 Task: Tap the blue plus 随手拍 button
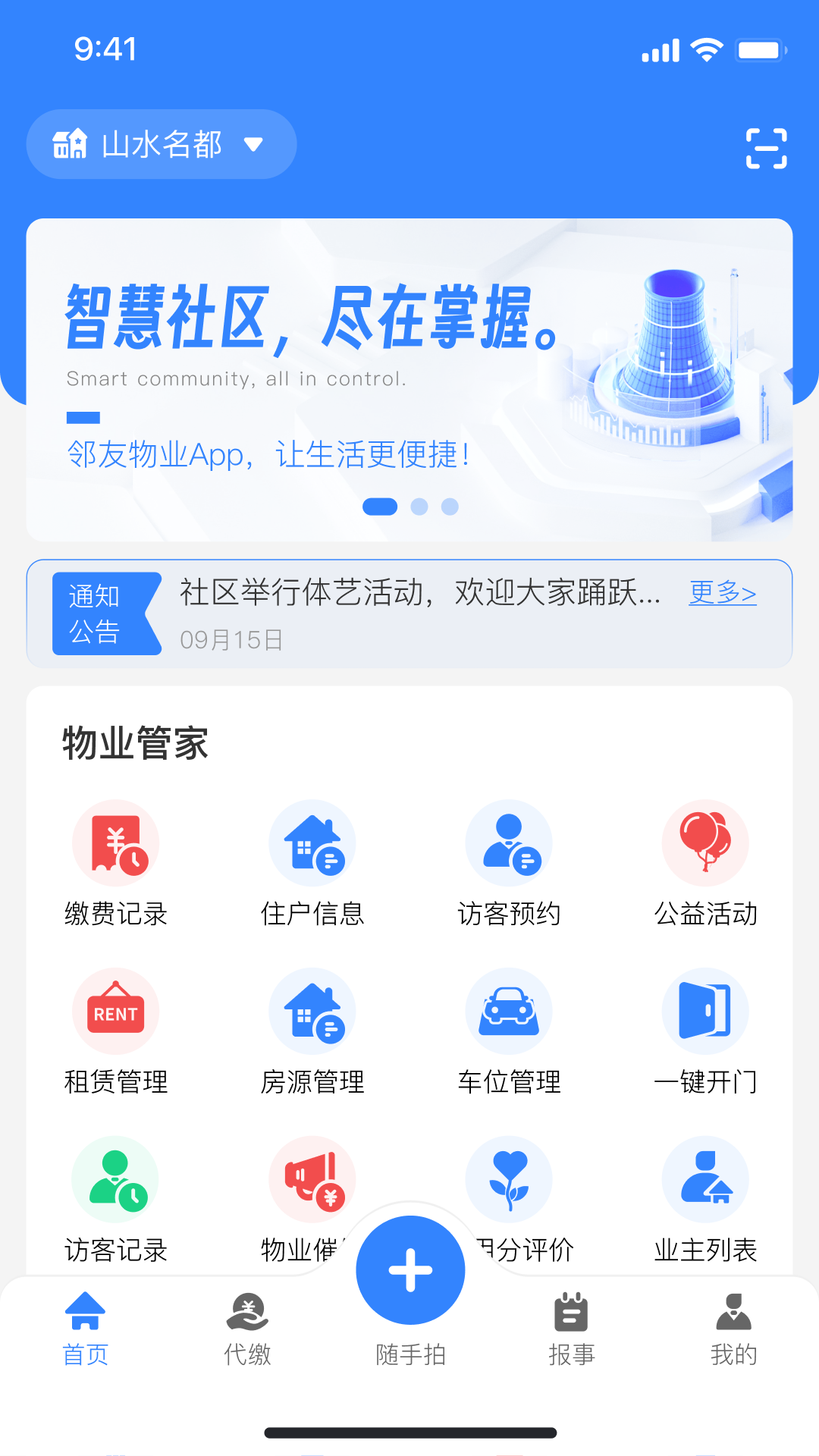(409, 1269)
